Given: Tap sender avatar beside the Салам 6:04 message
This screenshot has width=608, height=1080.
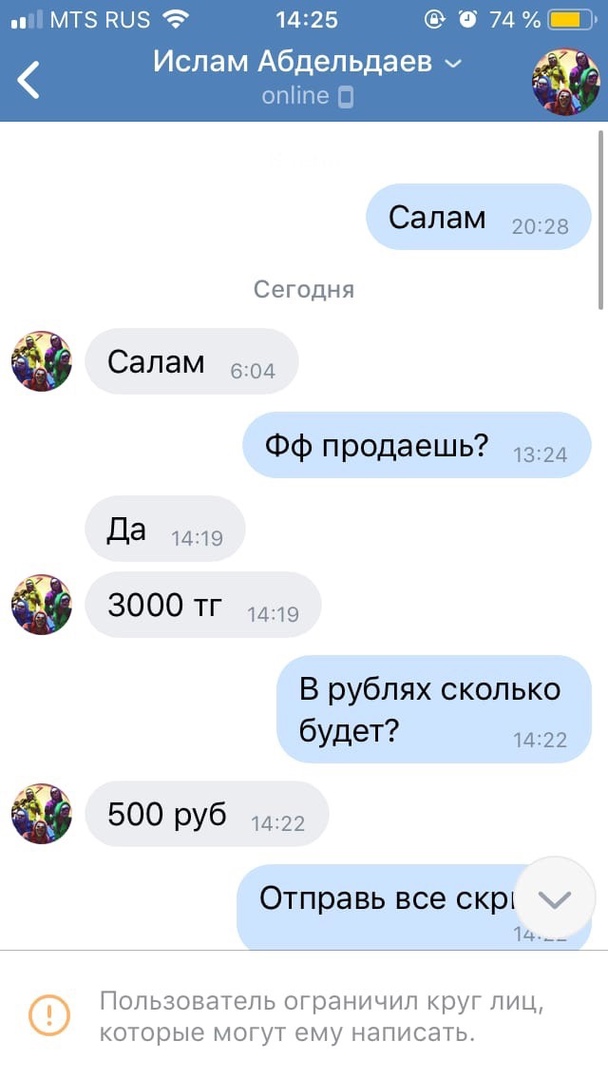Looking at the screenshot, I should coord(41,361).
